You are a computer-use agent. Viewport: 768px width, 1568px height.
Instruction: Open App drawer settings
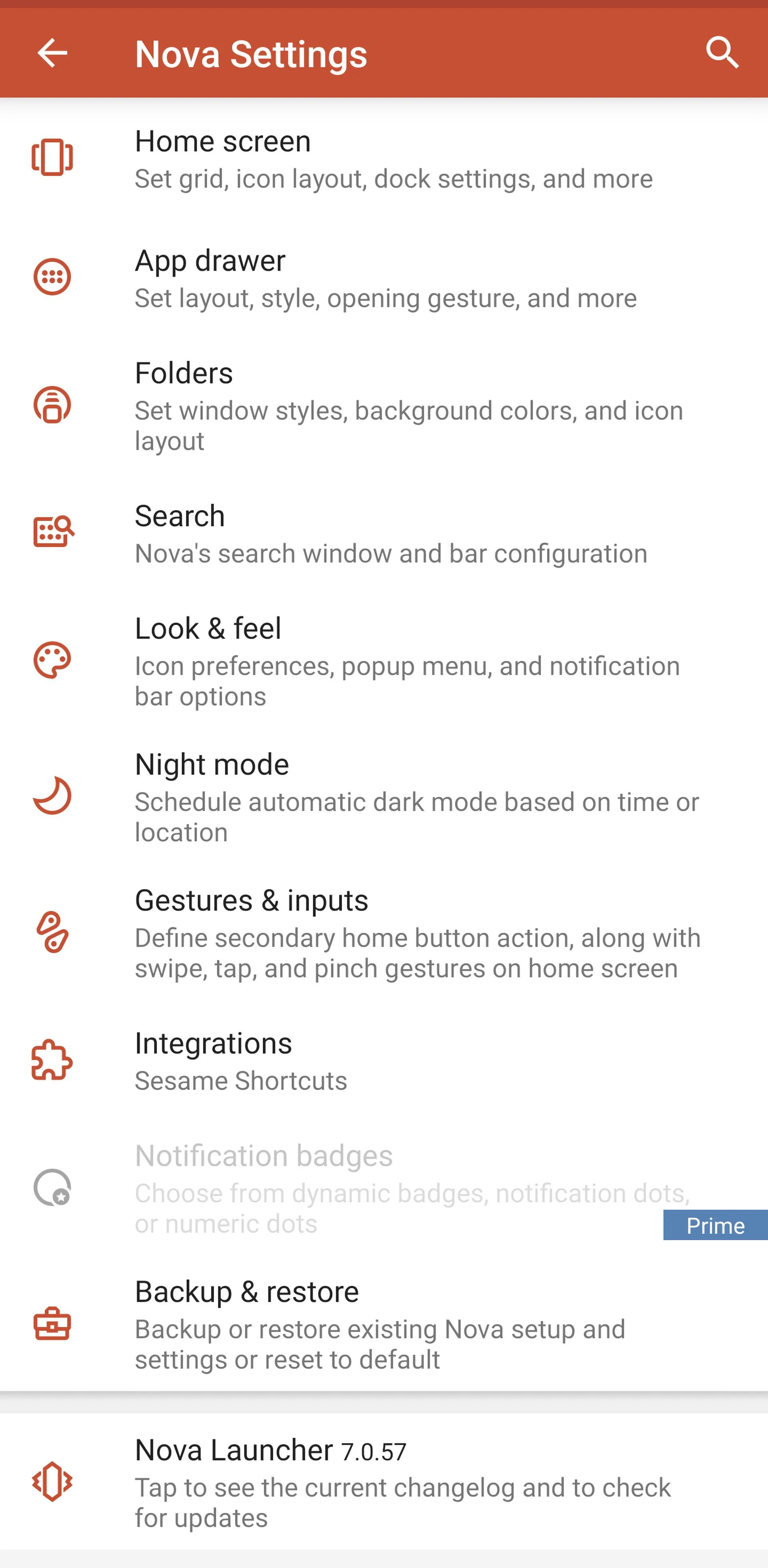point(384,278)
